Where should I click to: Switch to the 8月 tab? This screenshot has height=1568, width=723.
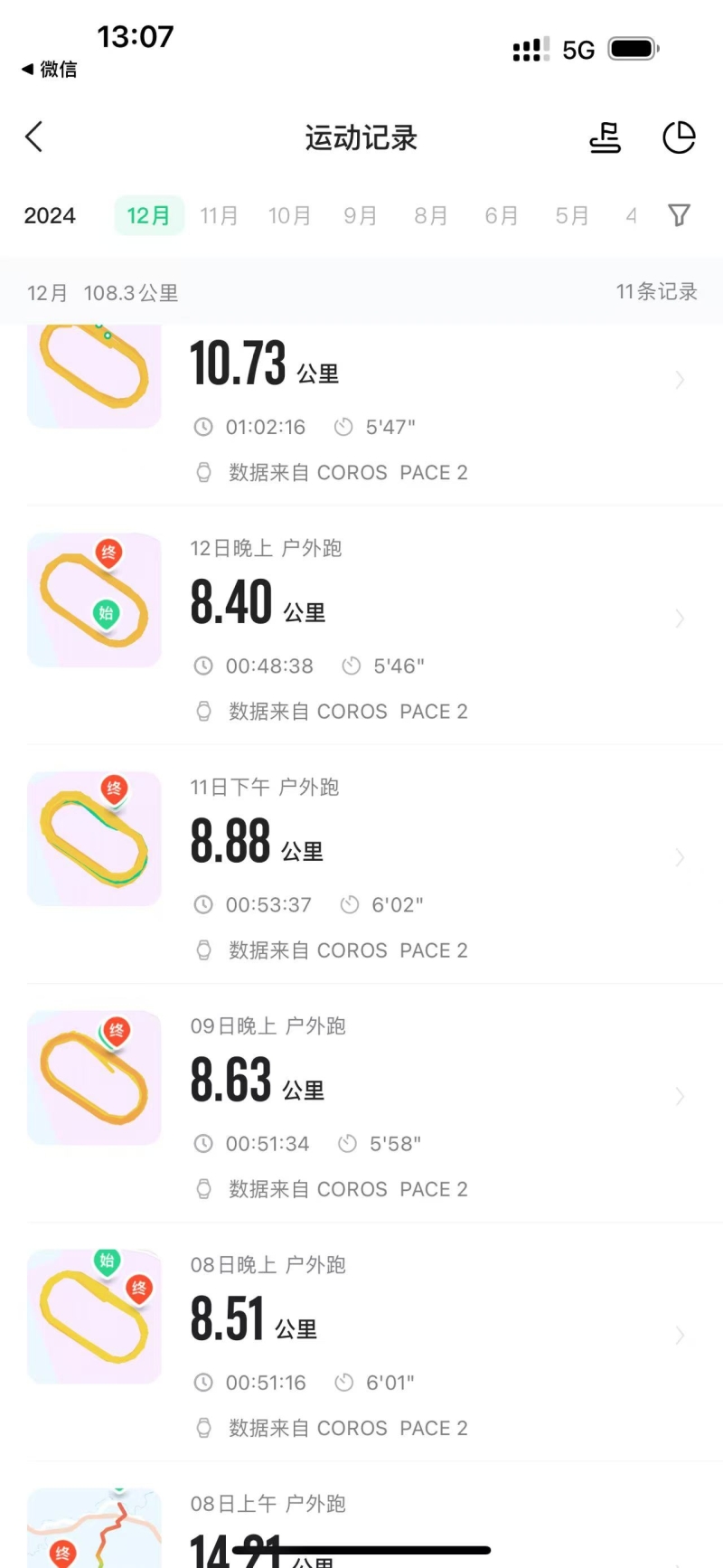click(430, 215)
